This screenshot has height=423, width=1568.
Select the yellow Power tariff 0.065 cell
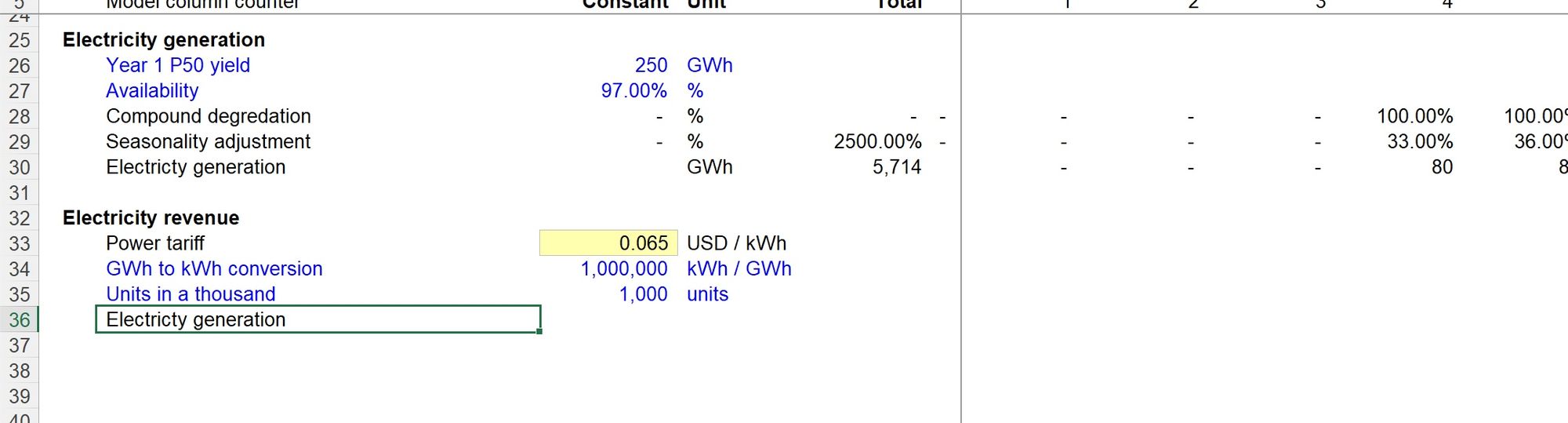click(608, 243)
